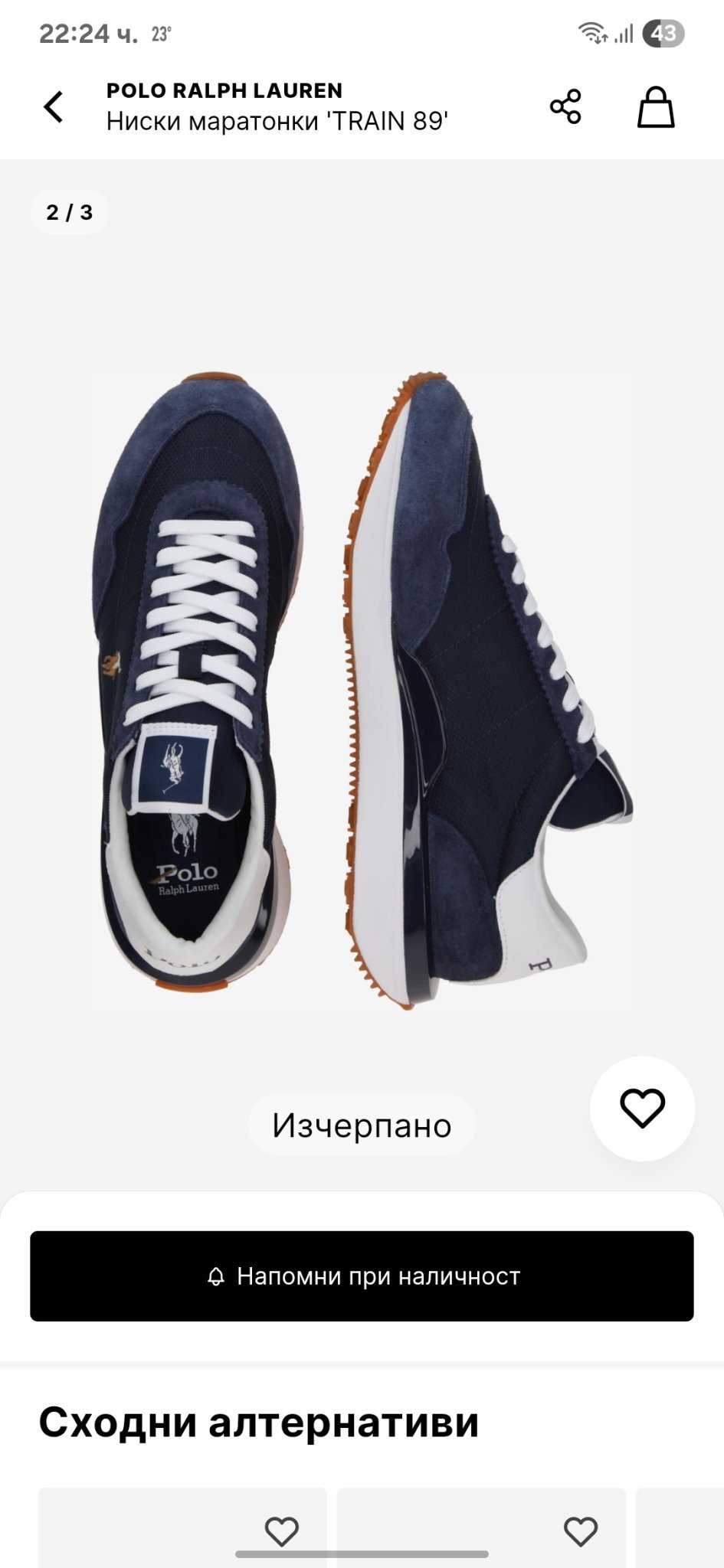Go back using the arrow icon
The width and height of the screenshot is (724, 1568).
coord(54,106)
